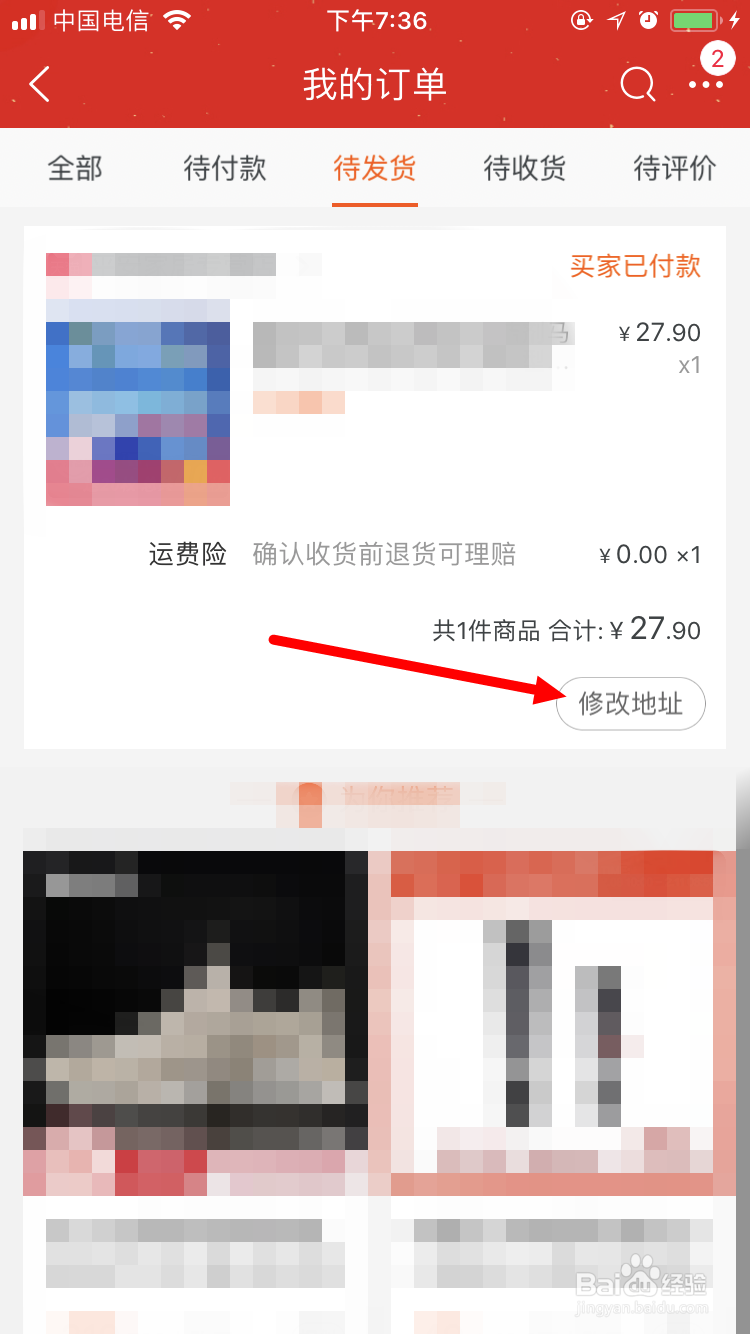
Task: Open the 待付款 tab
Action: click(225, 168)
